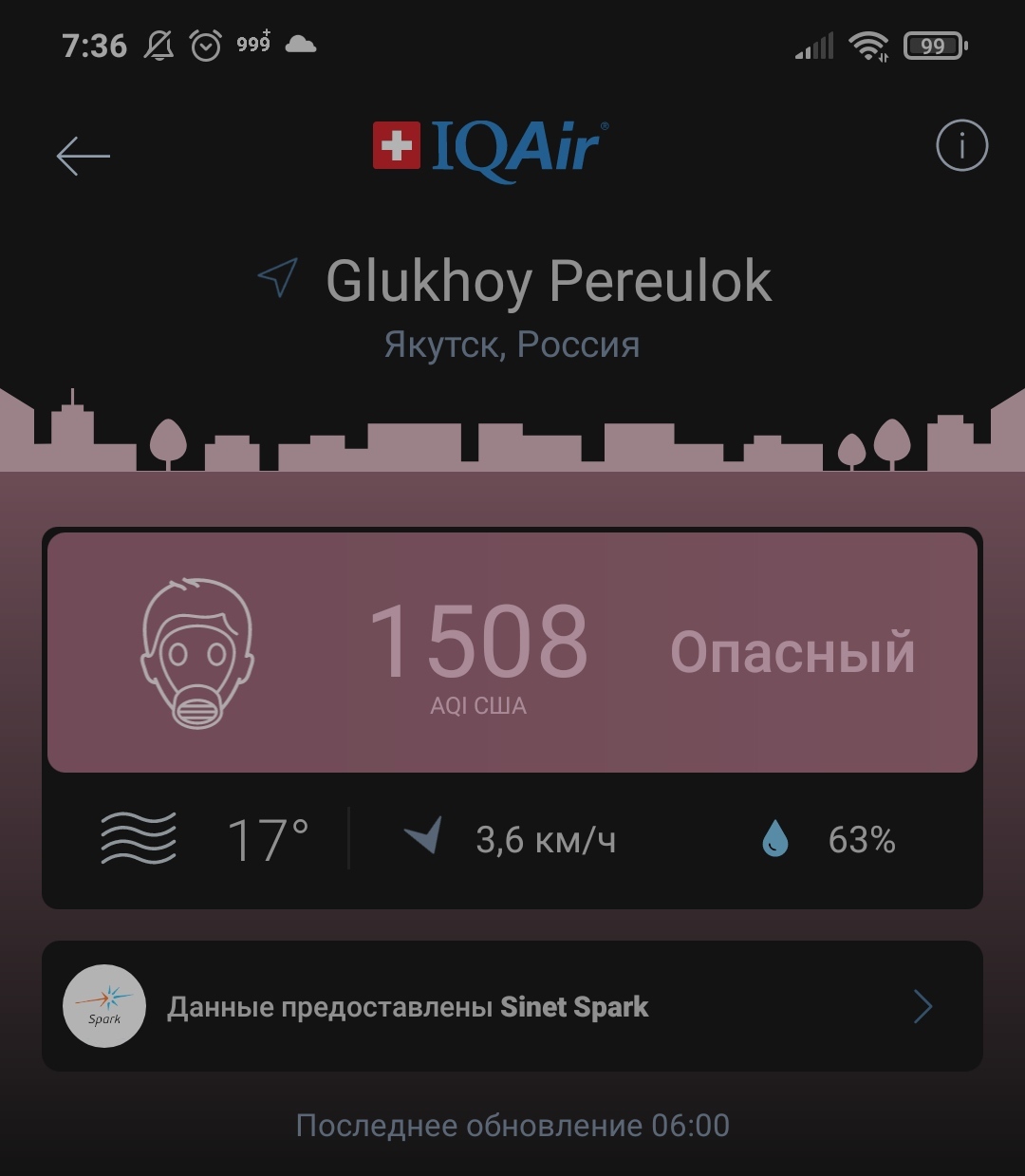
Task: Go back using the arrow icon
Action: 84,156
